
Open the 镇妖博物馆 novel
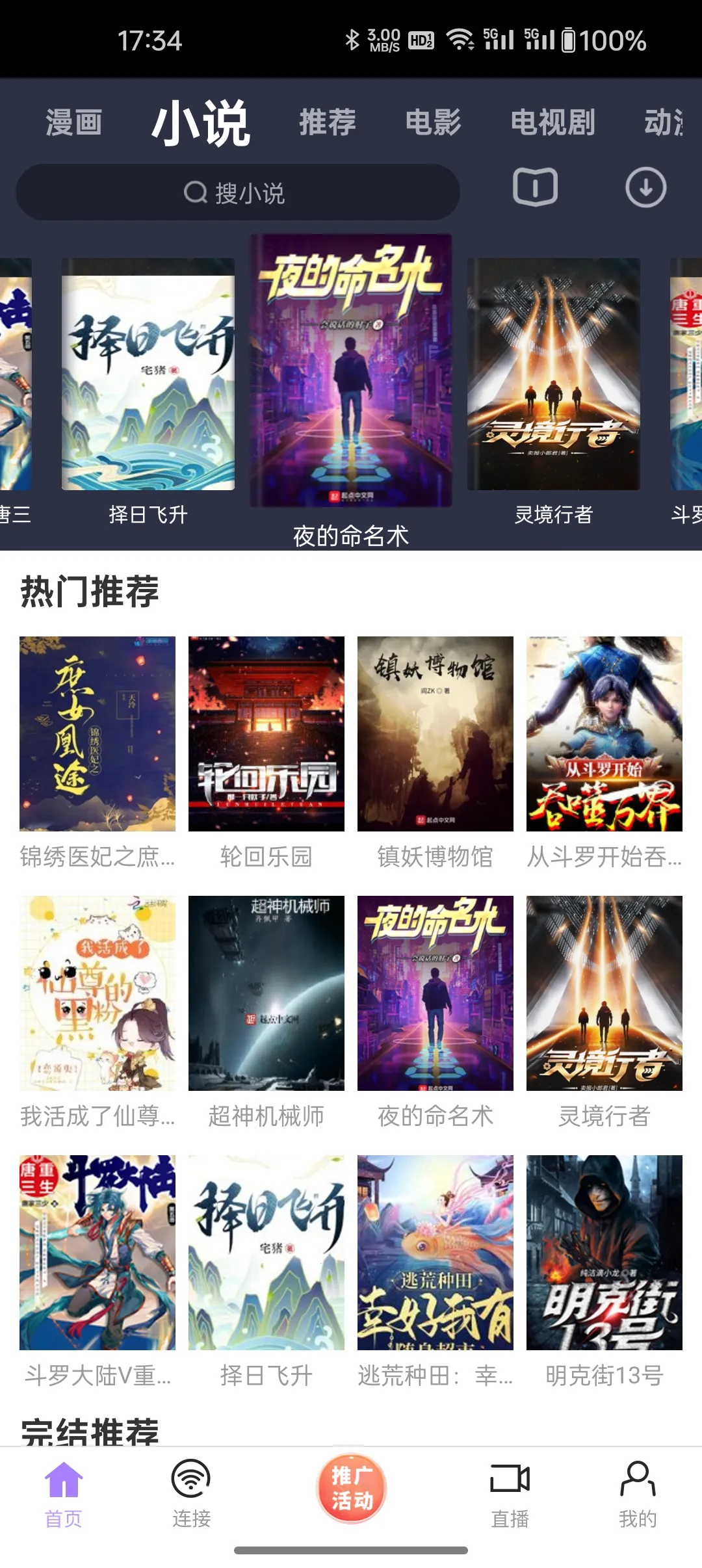point(435,734)
